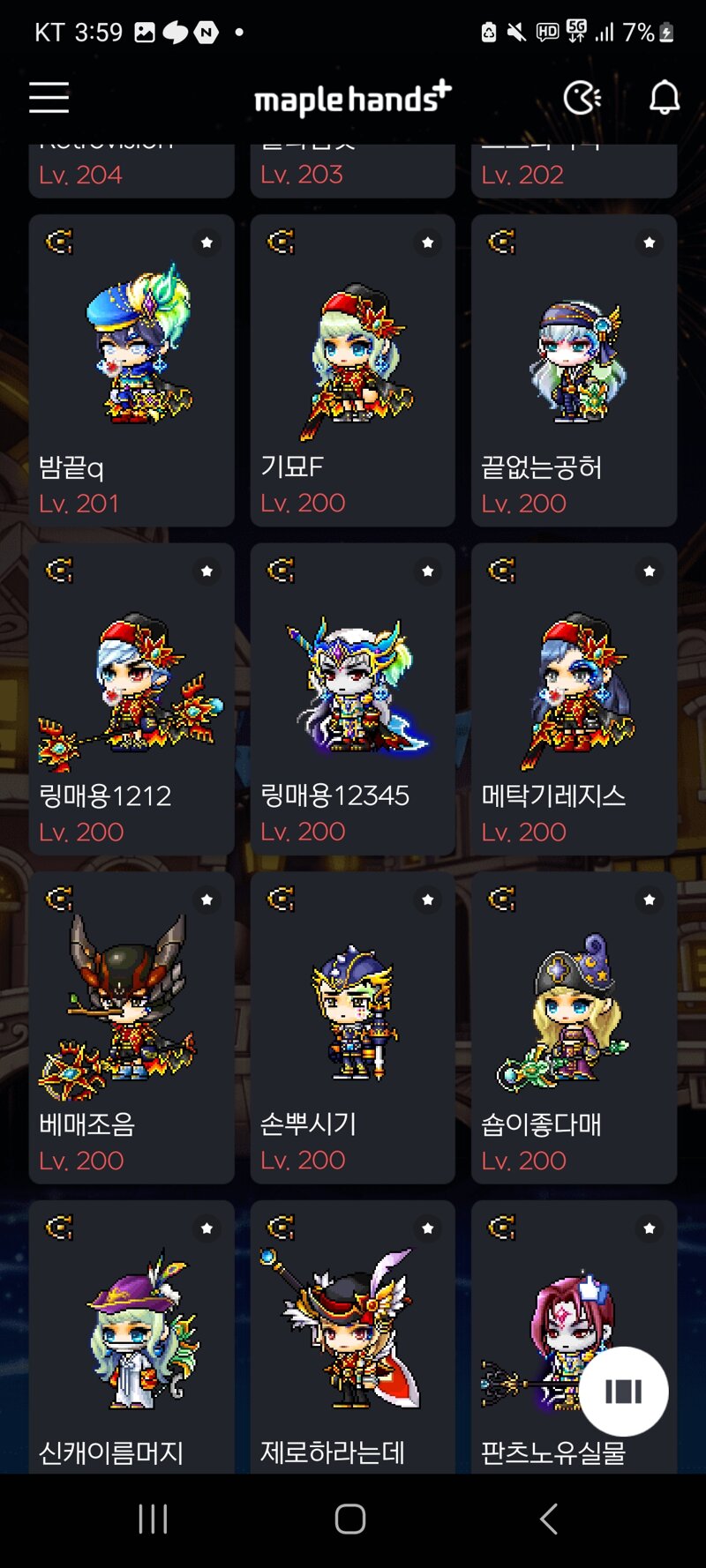Viewport: 706px width, 1568px height.
Task: Open the 제로하라는데 character card
Action: [353, 1340]
